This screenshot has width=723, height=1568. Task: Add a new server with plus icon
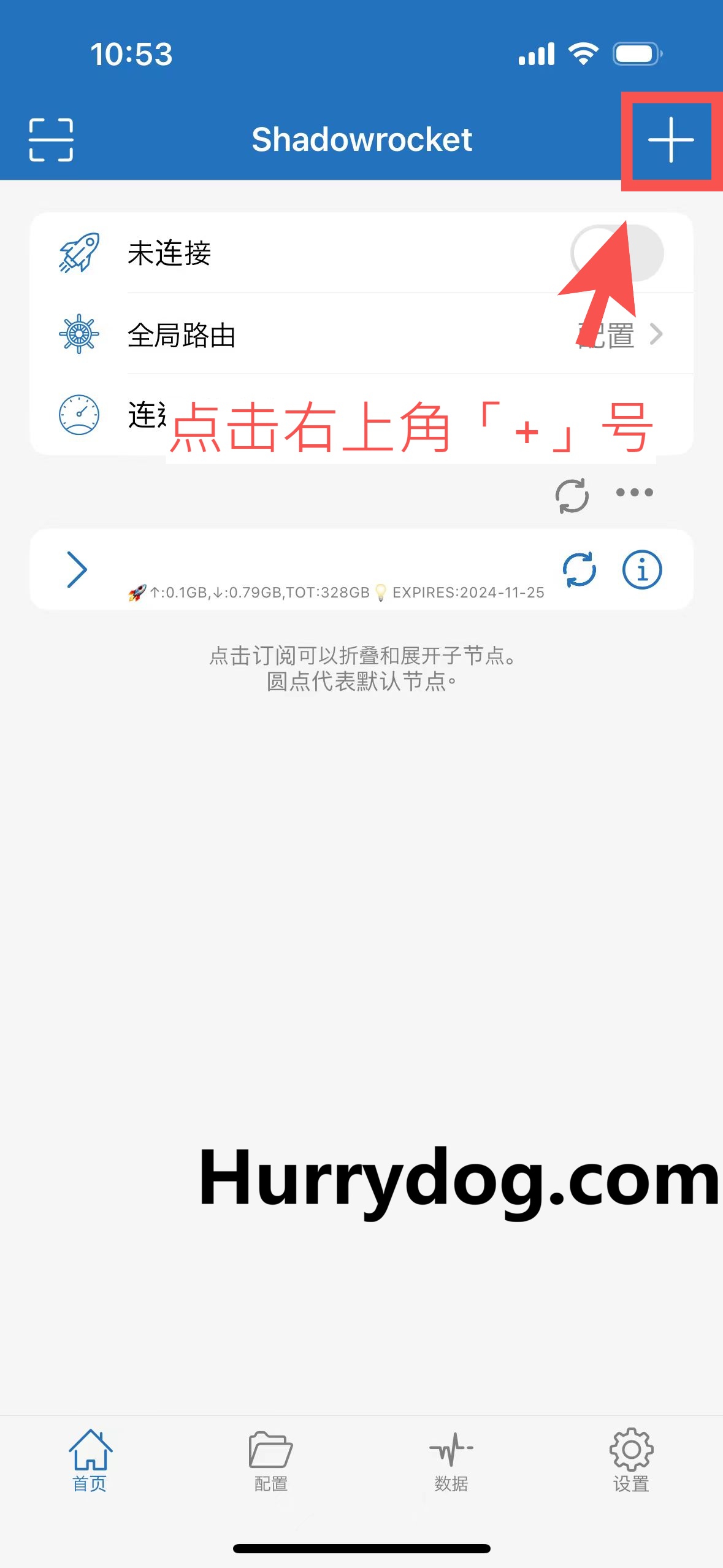click(670, 140)
